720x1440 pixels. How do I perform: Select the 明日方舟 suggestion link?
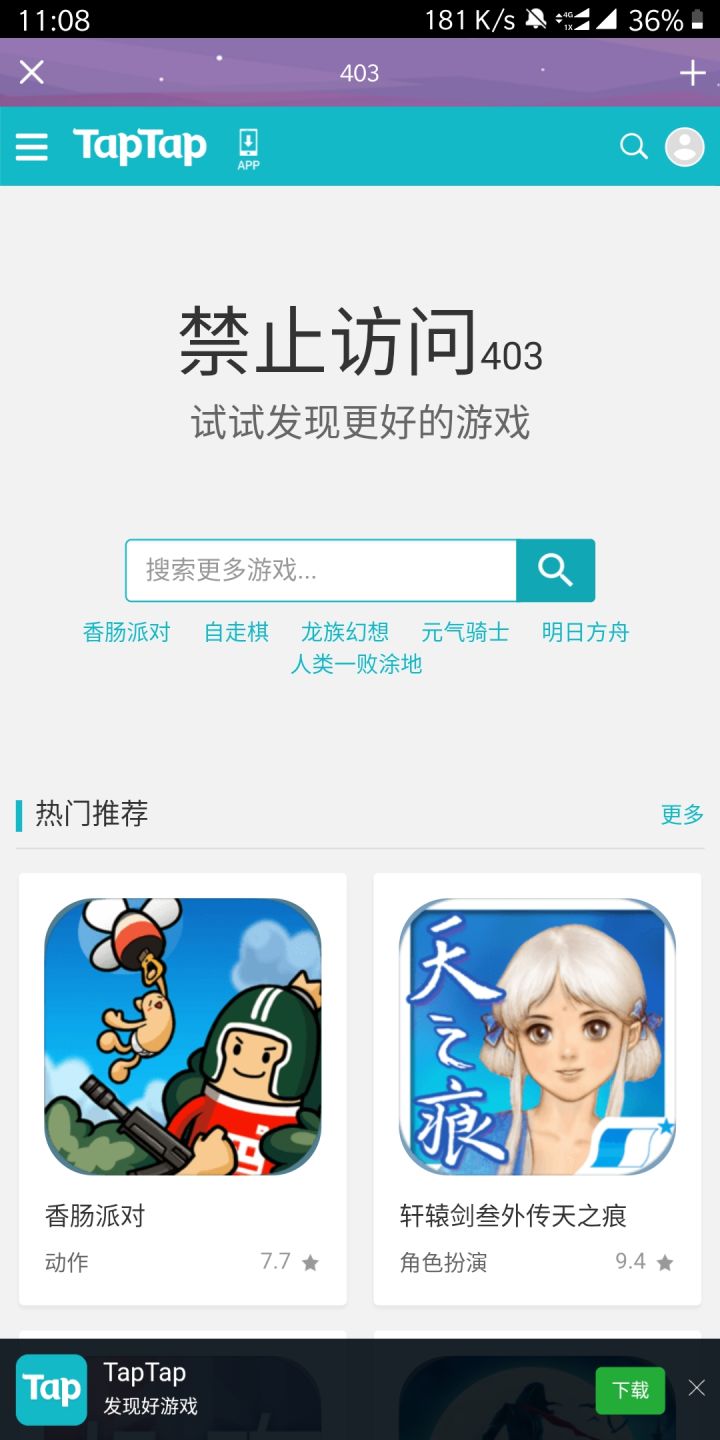pyautogui.click(x=585, y=631)
